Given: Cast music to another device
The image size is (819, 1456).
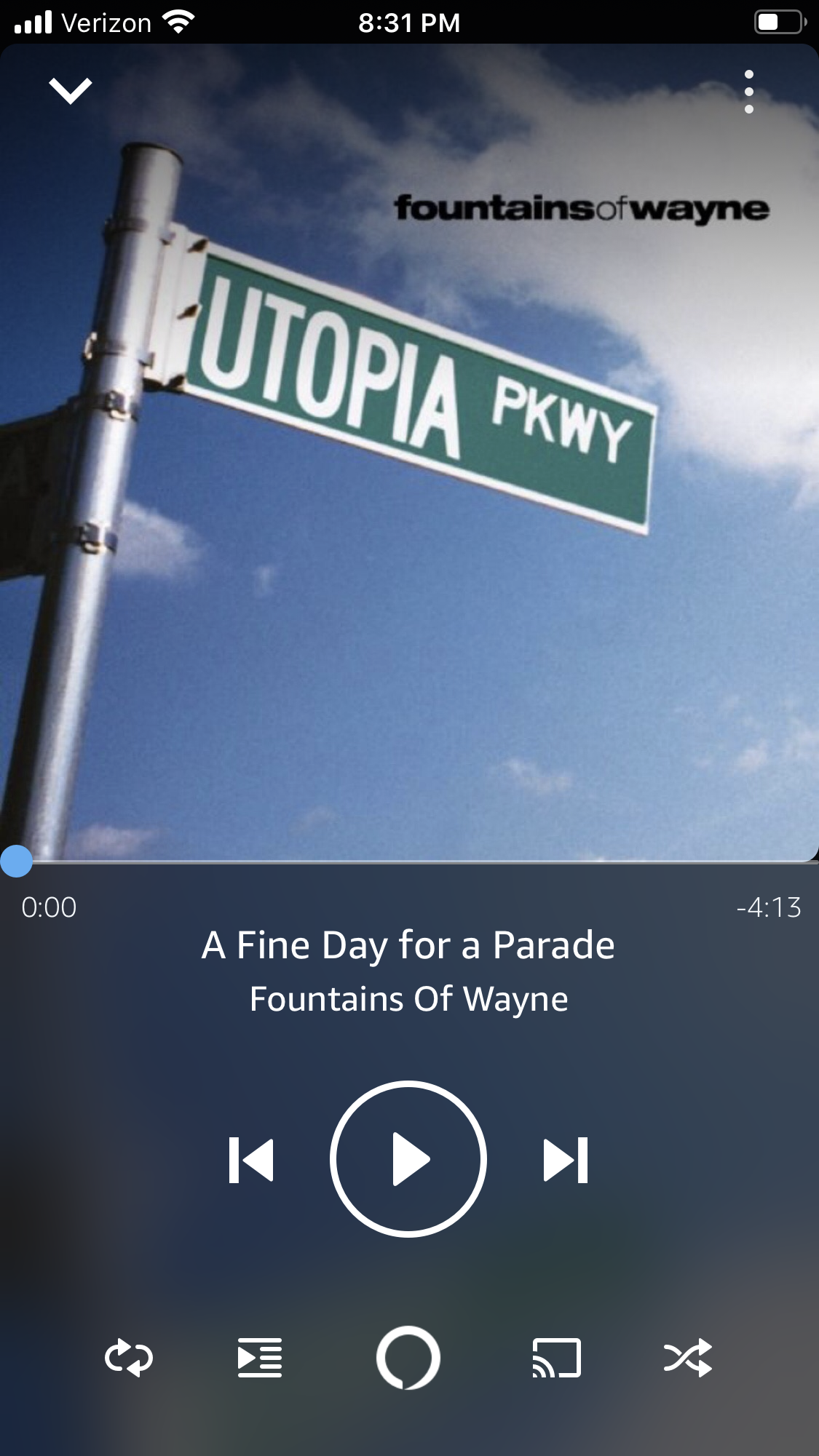Looking at the screenshot, I should [x=557, y=1358].
